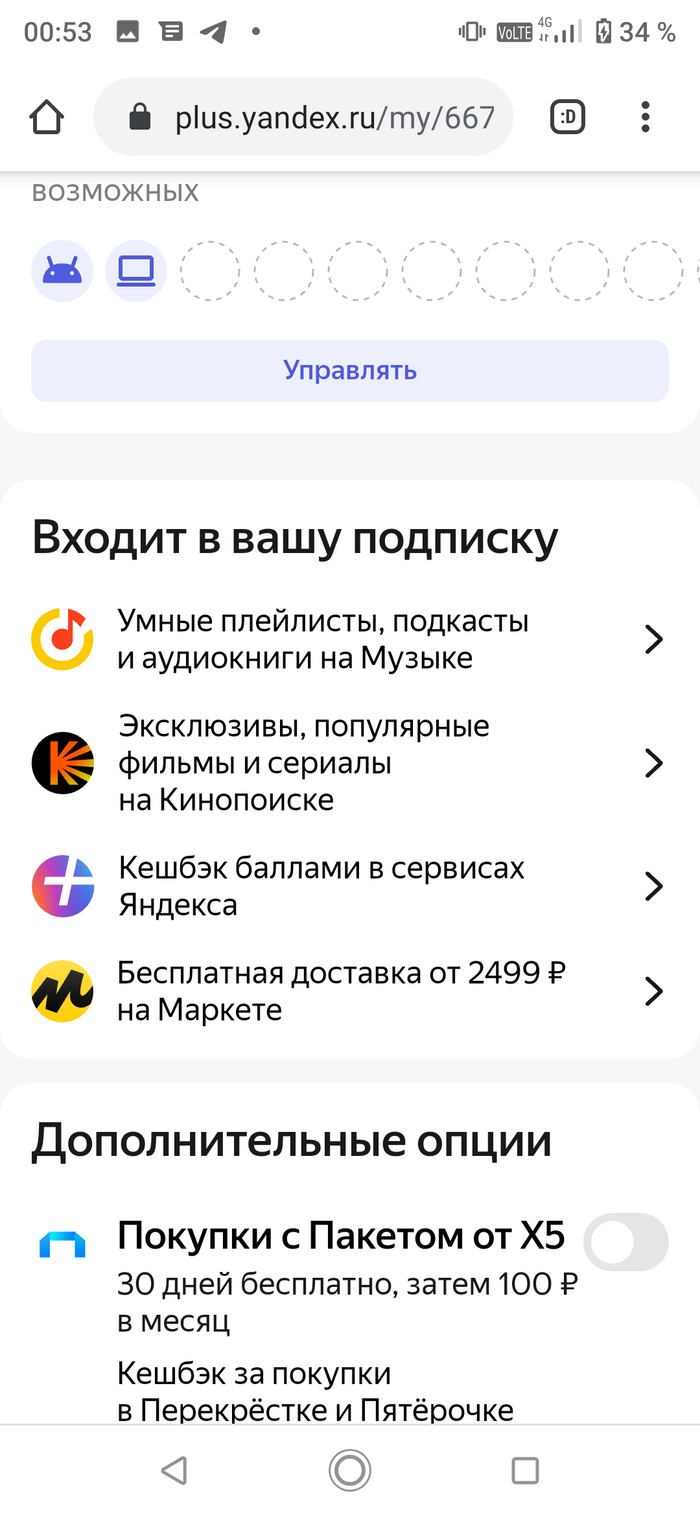Go to the browser home page
The width and height of the screenshot is (700, 1517).
pos(47,118)
